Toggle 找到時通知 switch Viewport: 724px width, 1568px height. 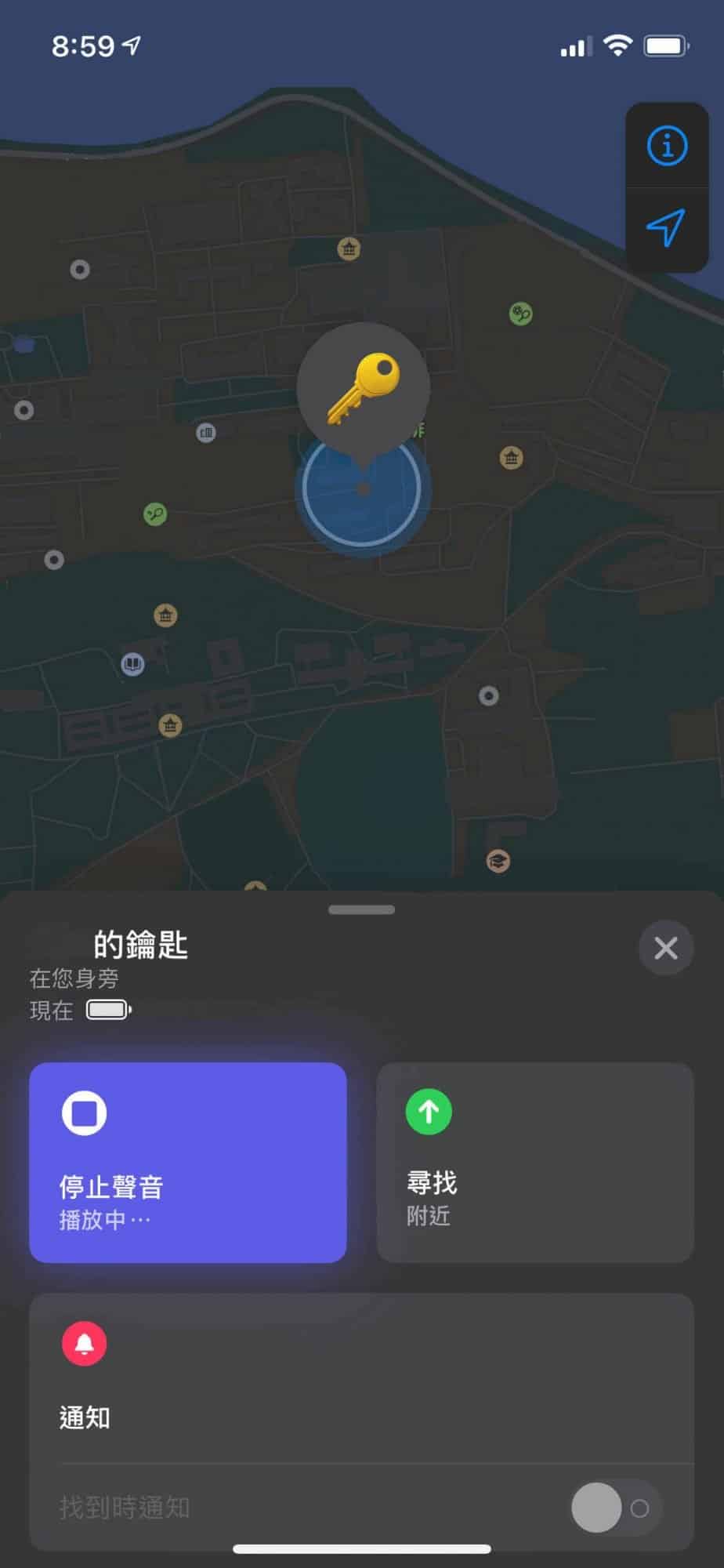(616, 1507)
